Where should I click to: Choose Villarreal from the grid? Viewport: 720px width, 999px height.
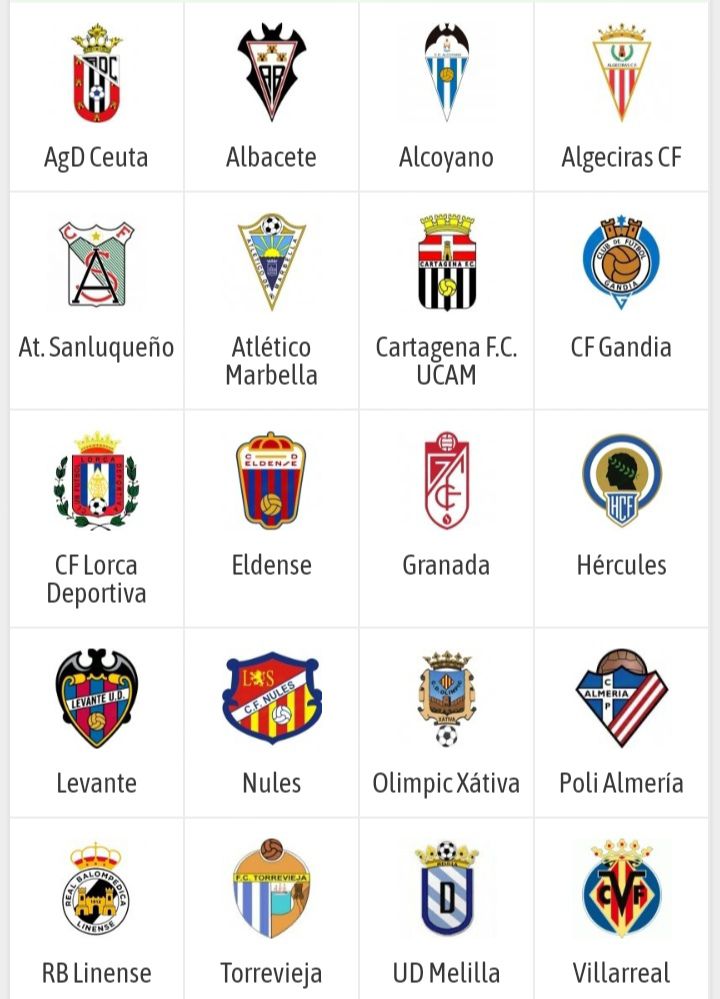[x=621, y=910]
